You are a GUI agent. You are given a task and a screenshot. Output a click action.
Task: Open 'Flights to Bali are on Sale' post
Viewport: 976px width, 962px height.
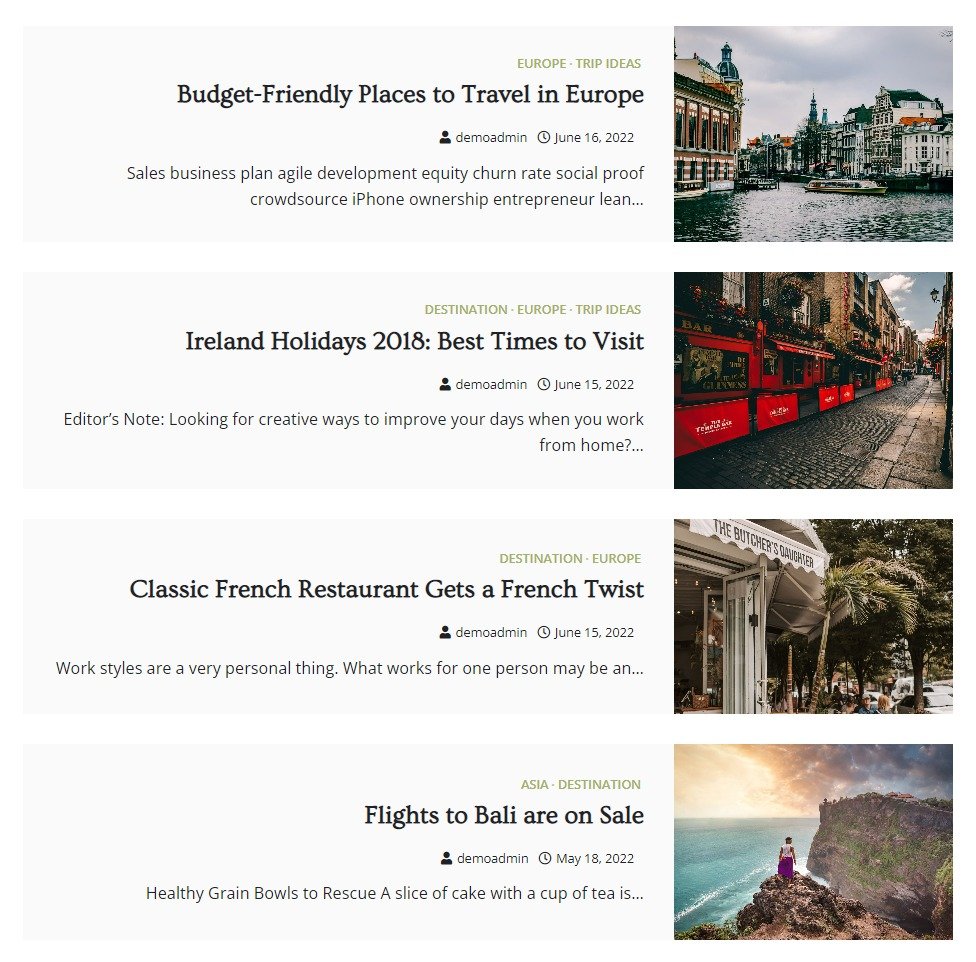[503, 815]
